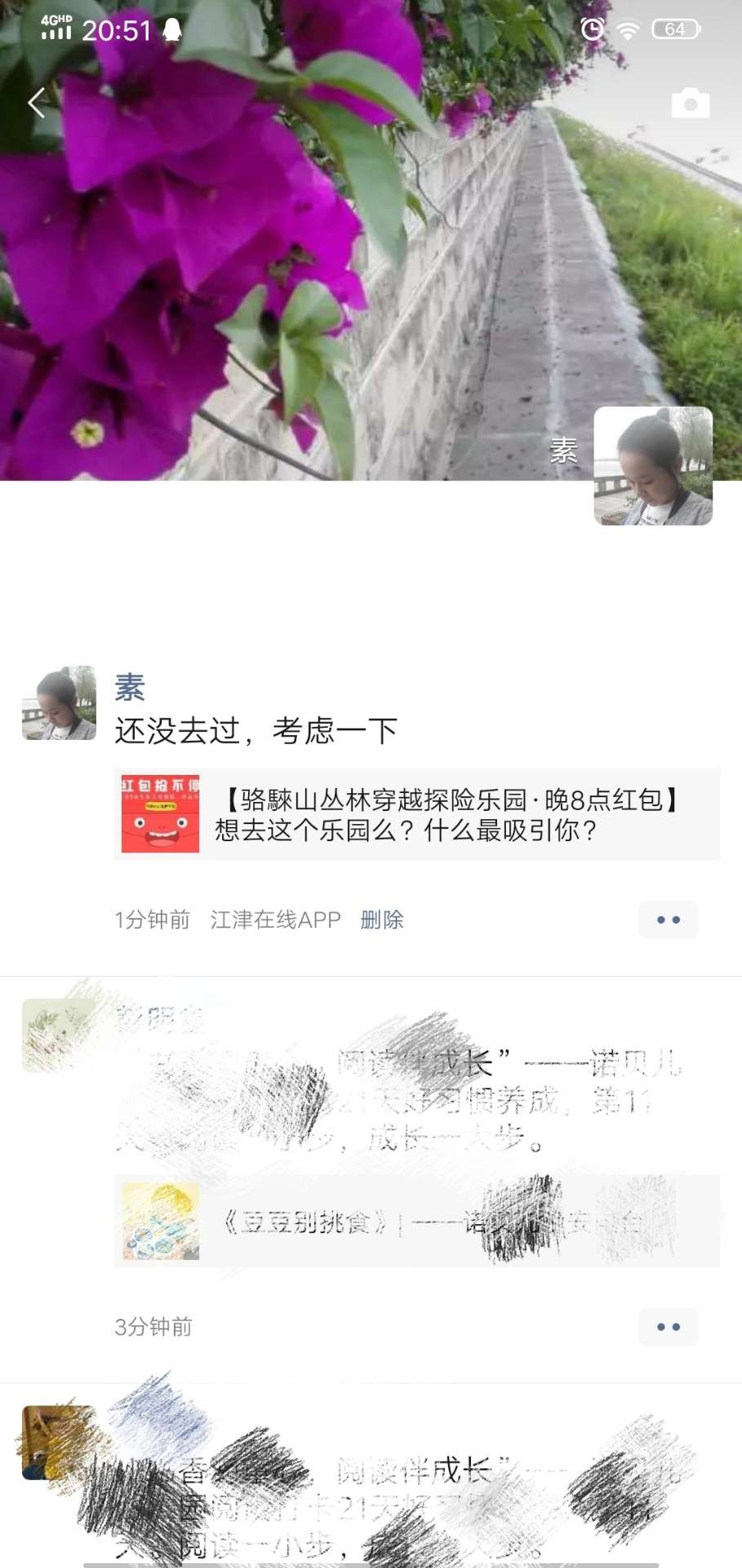This screenshot has width=742, height=1568.
Task: Open like/comment menu on the 1分钟前 post
Action: (668, 920)
